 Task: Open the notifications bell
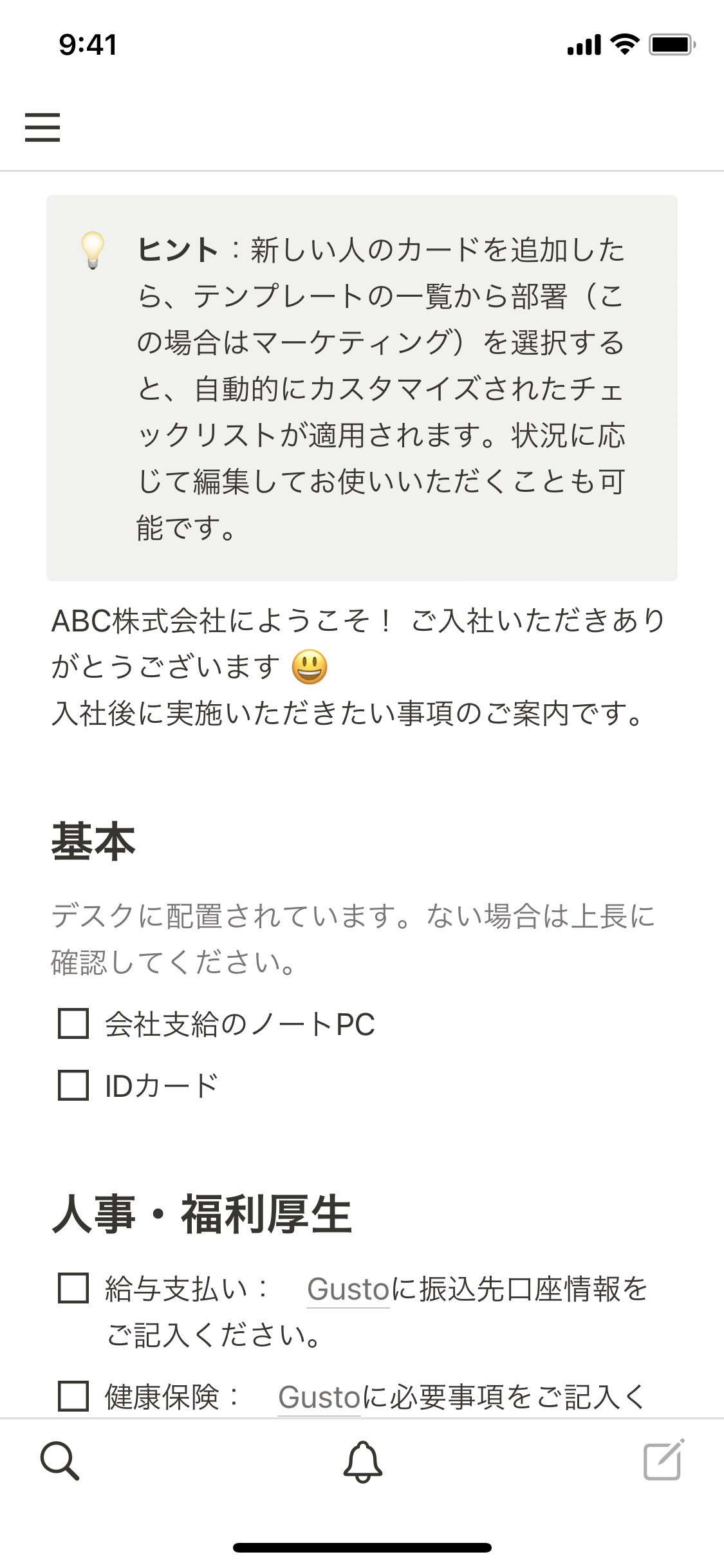point(362,1461)
